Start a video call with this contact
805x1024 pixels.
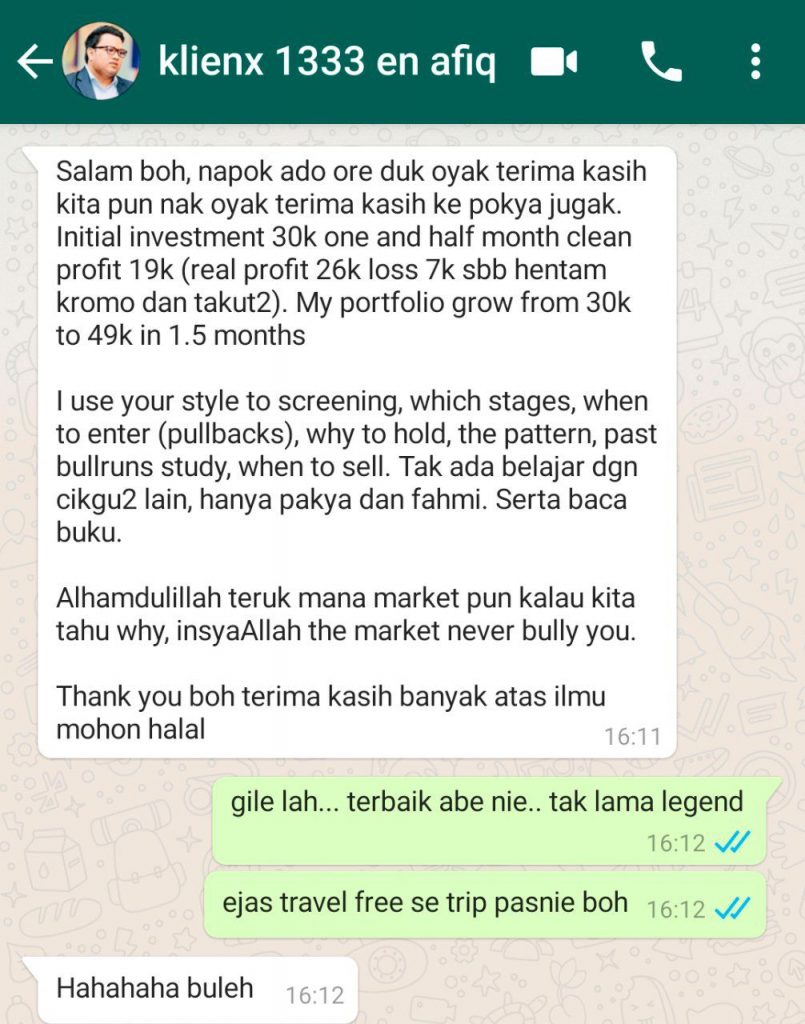click(554, 62)
